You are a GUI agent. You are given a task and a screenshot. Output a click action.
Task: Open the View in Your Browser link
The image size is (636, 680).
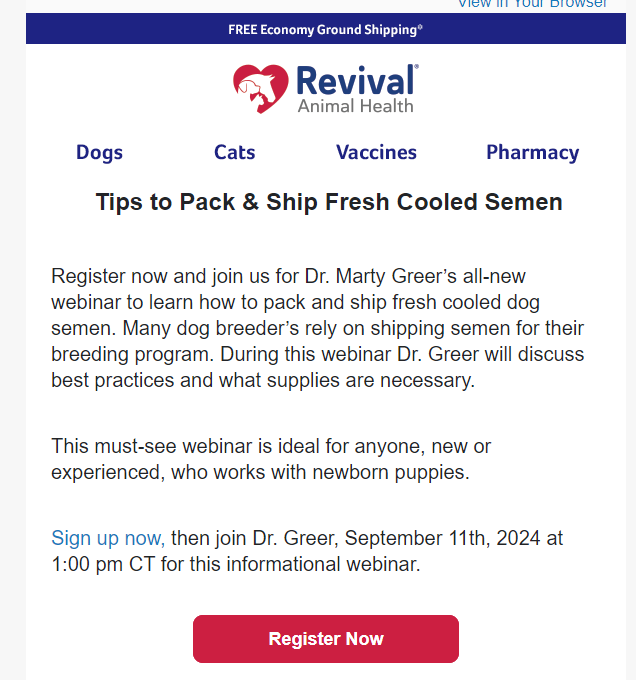(x=532, y=4)
